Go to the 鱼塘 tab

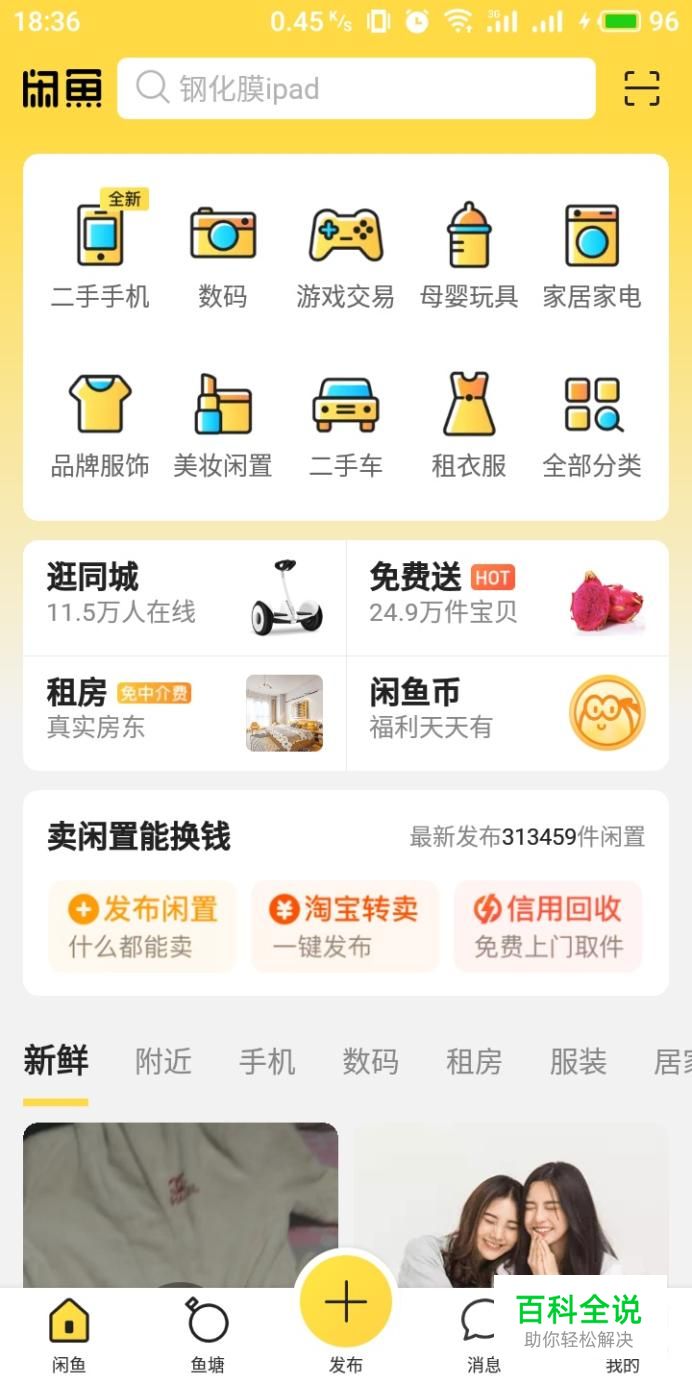coord(208,1334)
